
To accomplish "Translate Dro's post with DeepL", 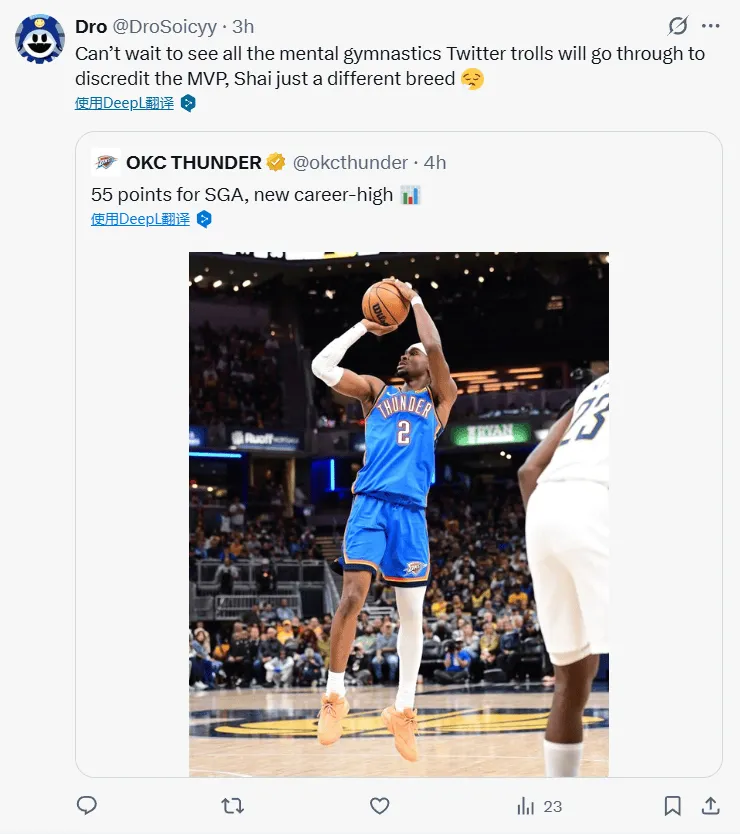I will click(124, 102).
